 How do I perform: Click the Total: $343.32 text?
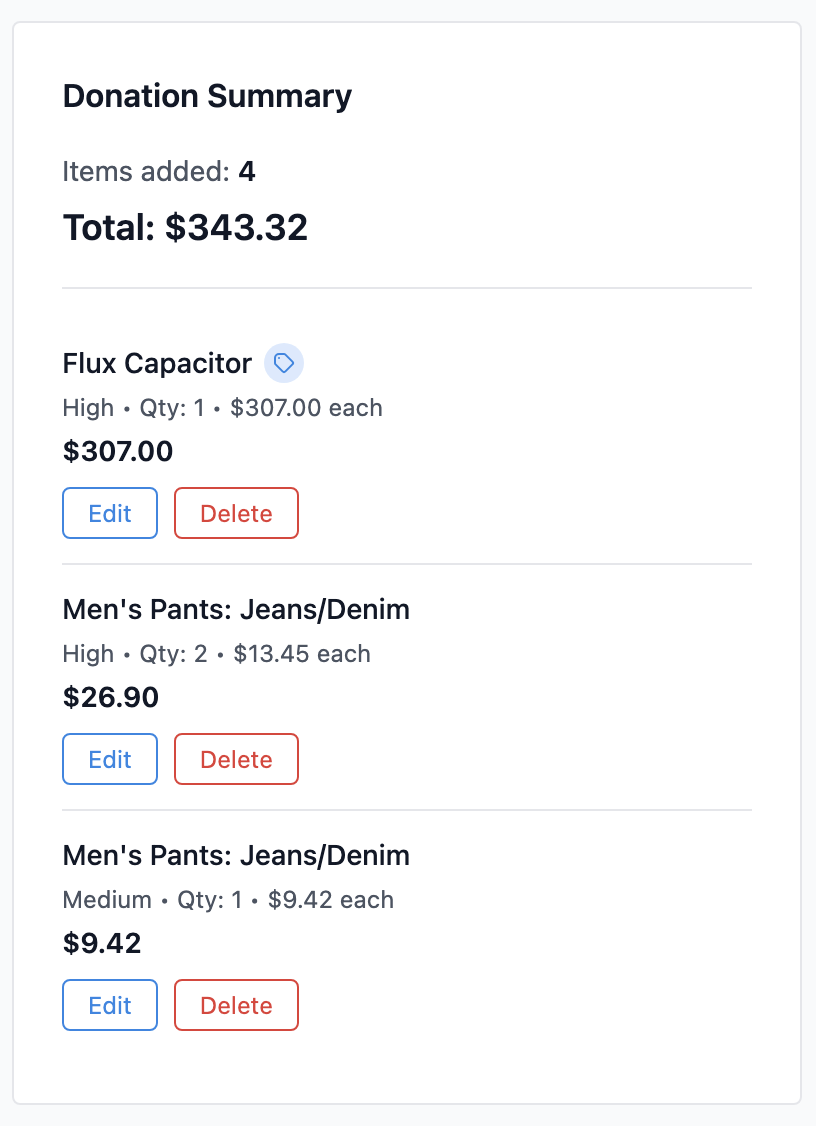(x=185, y=227)
